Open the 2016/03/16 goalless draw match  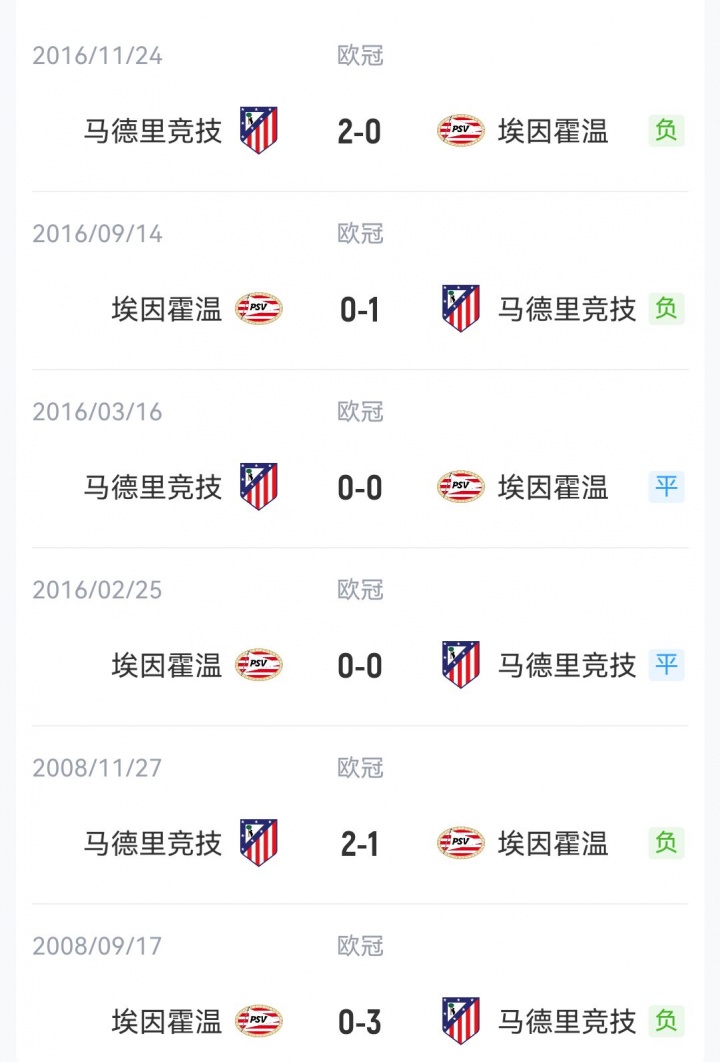click(360, 487)
